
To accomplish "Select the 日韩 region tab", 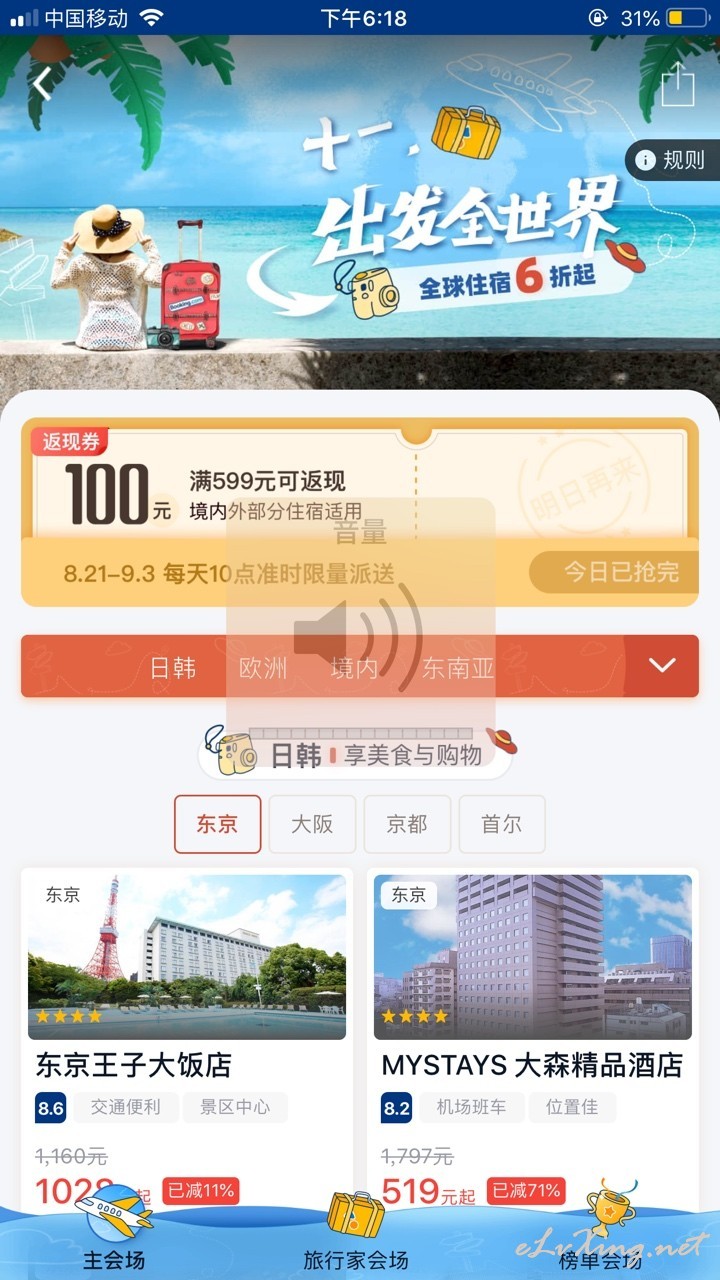I will pyautogui.click(x=172, y=668).
